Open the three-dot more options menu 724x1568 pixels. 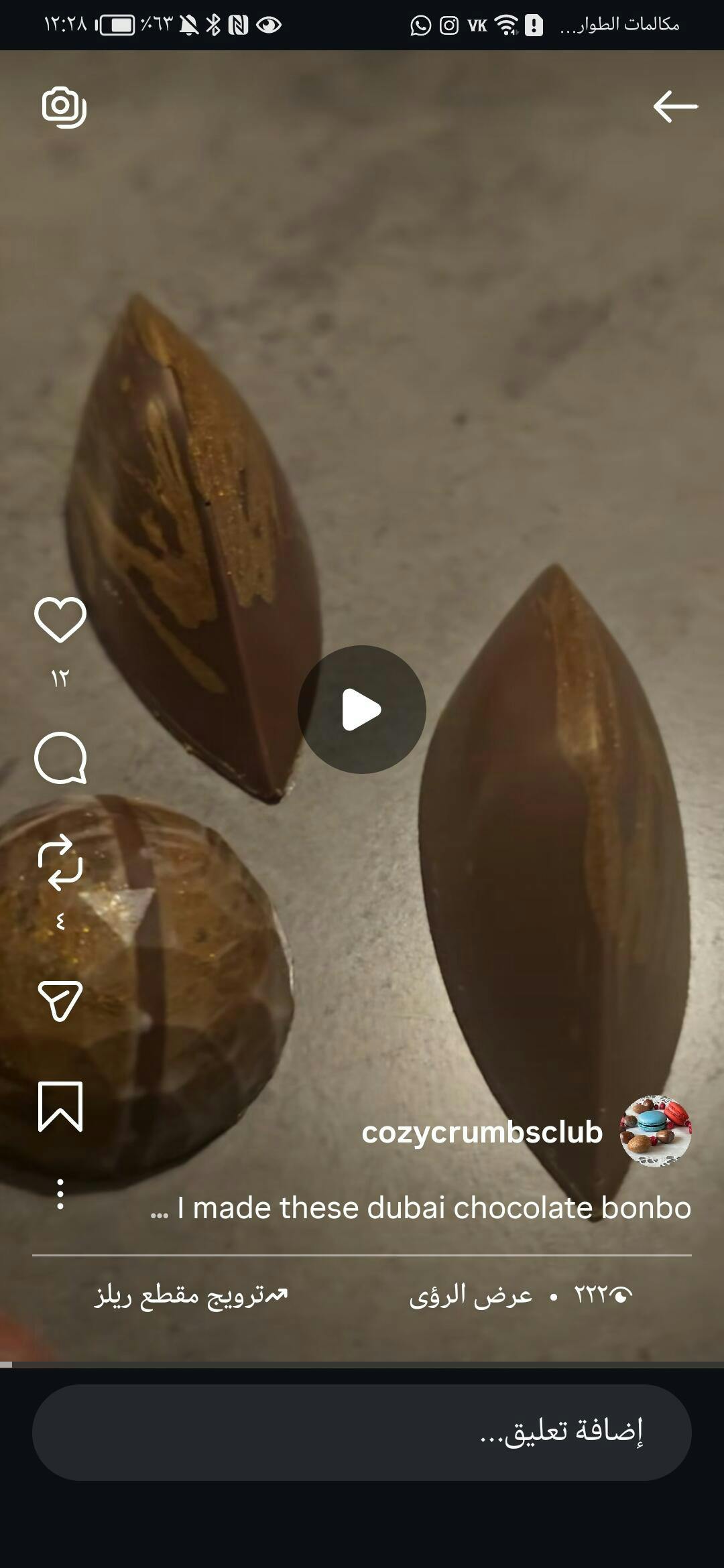pyautogui.click(x=60, y=1194)
